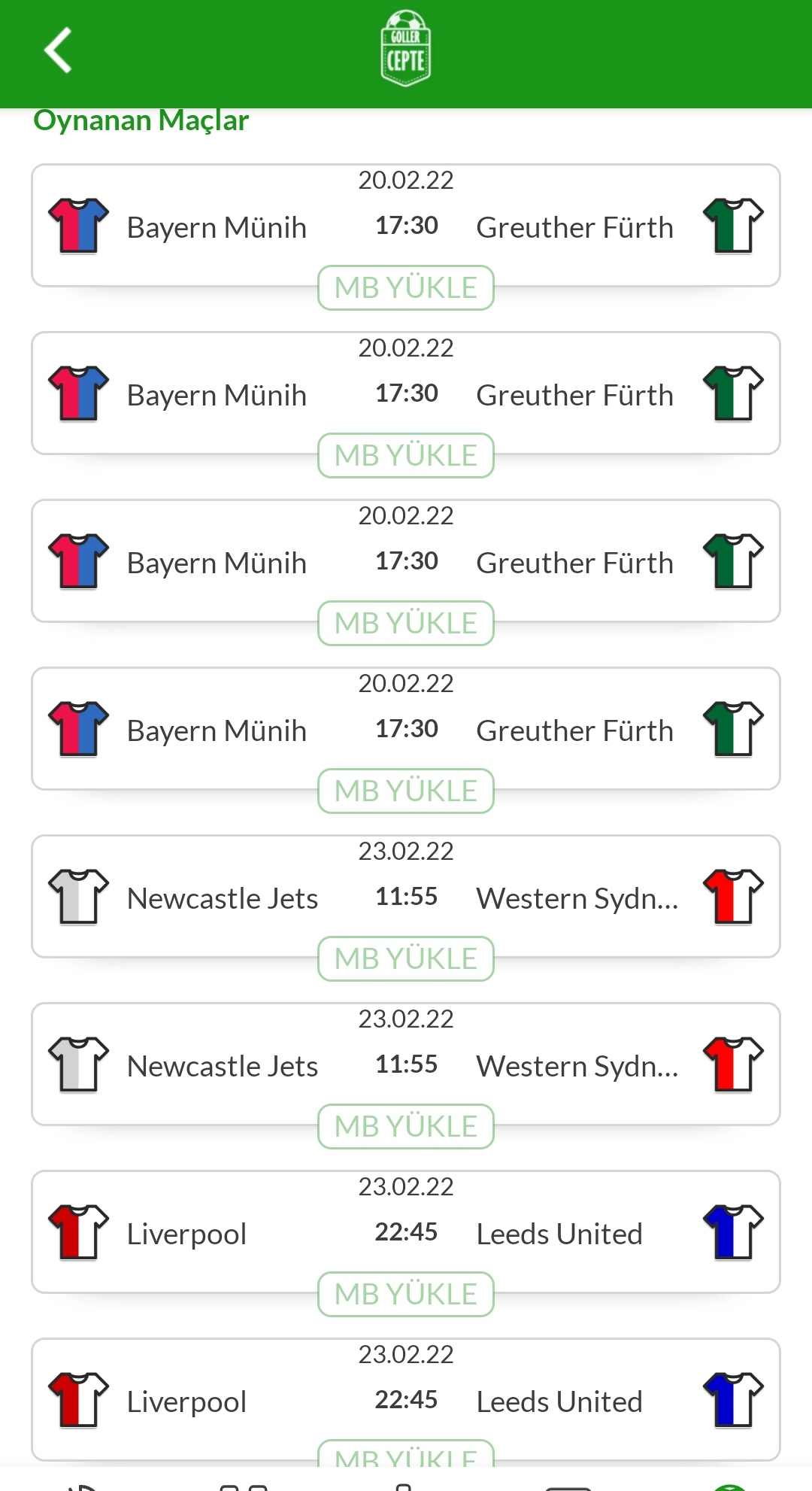Open the first Newcastle Jets match card
This screenshot has width=812, height=1491.
[x=406, y=896]
